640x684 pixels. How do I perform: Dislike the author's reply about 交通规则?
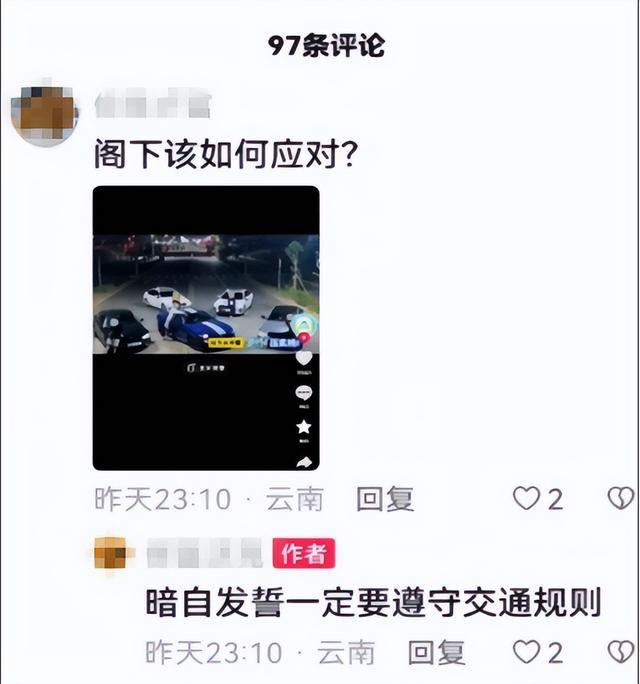point(620,653)
